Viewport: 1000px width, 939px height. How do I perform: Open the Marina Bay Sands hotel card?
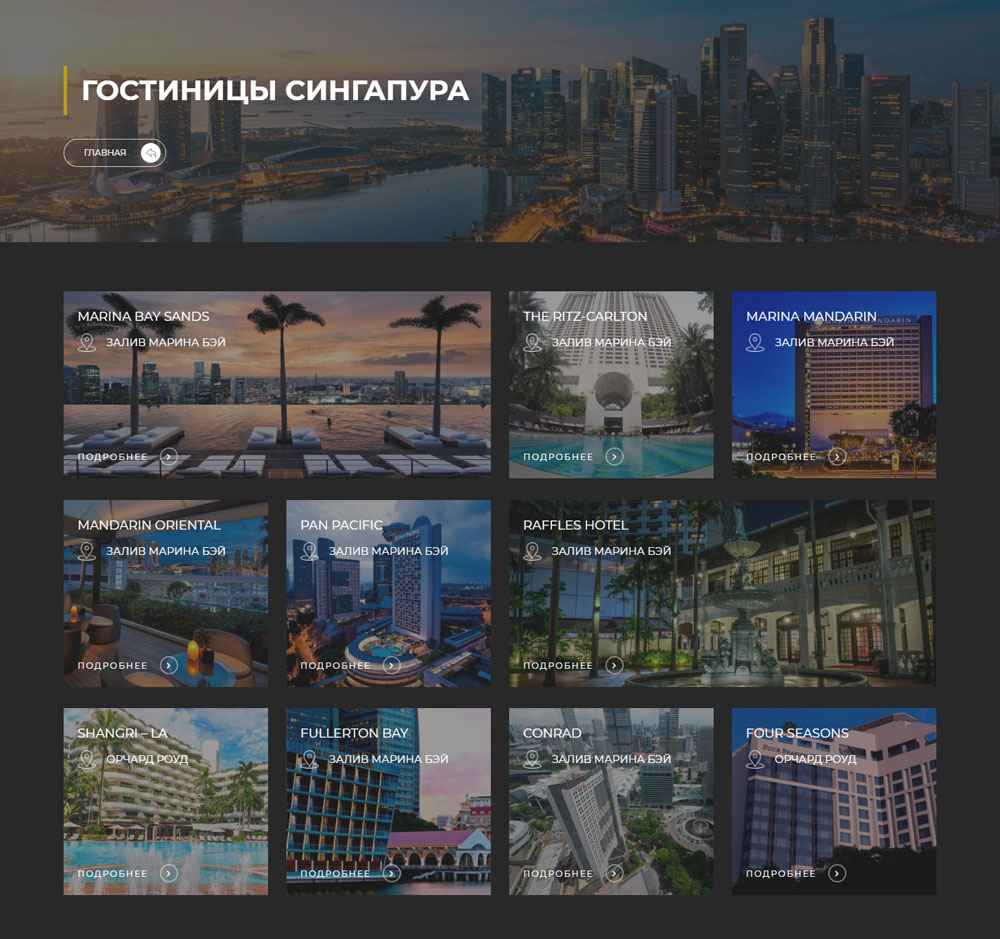point(277,385)
